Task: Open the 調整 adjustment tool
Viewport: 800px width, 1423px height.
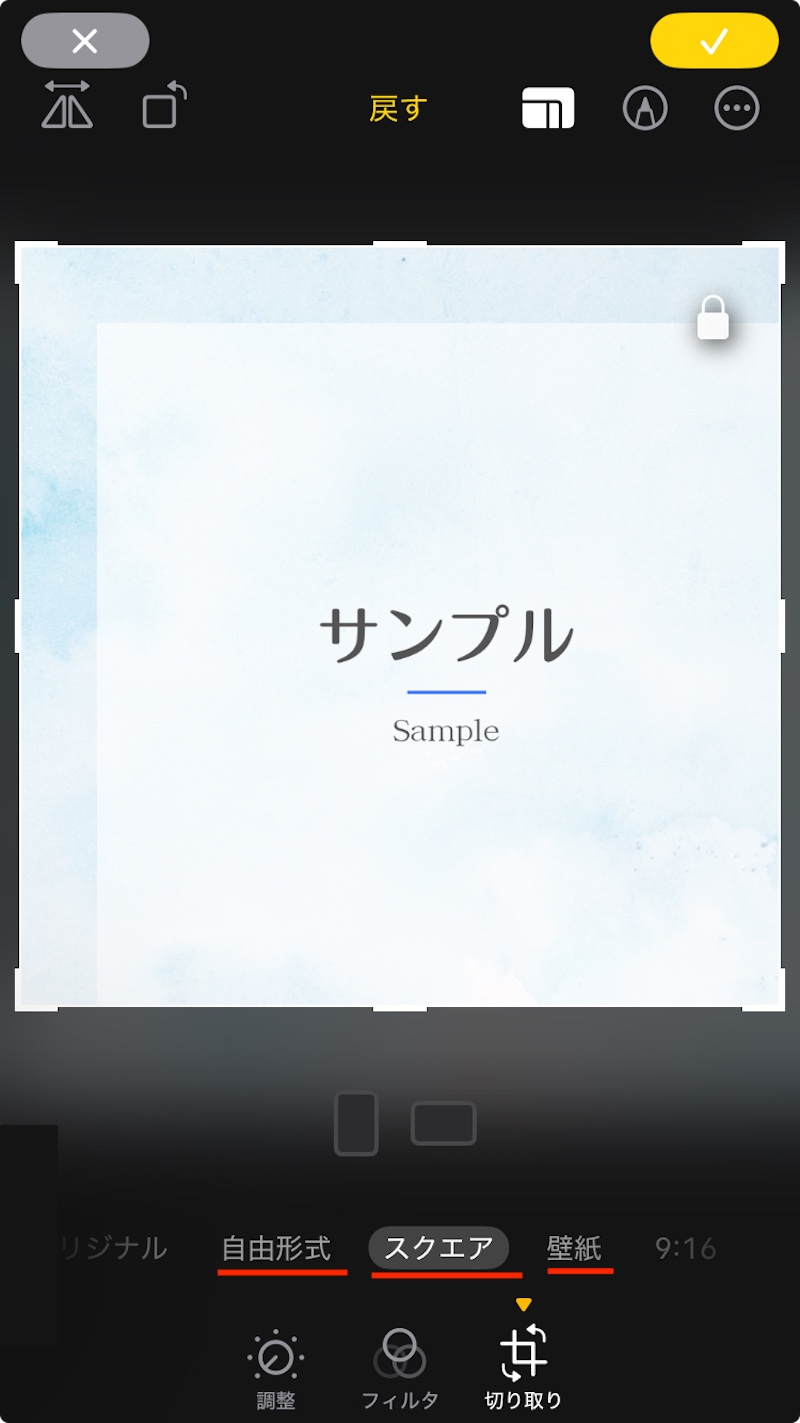Action: (275, 1360)
